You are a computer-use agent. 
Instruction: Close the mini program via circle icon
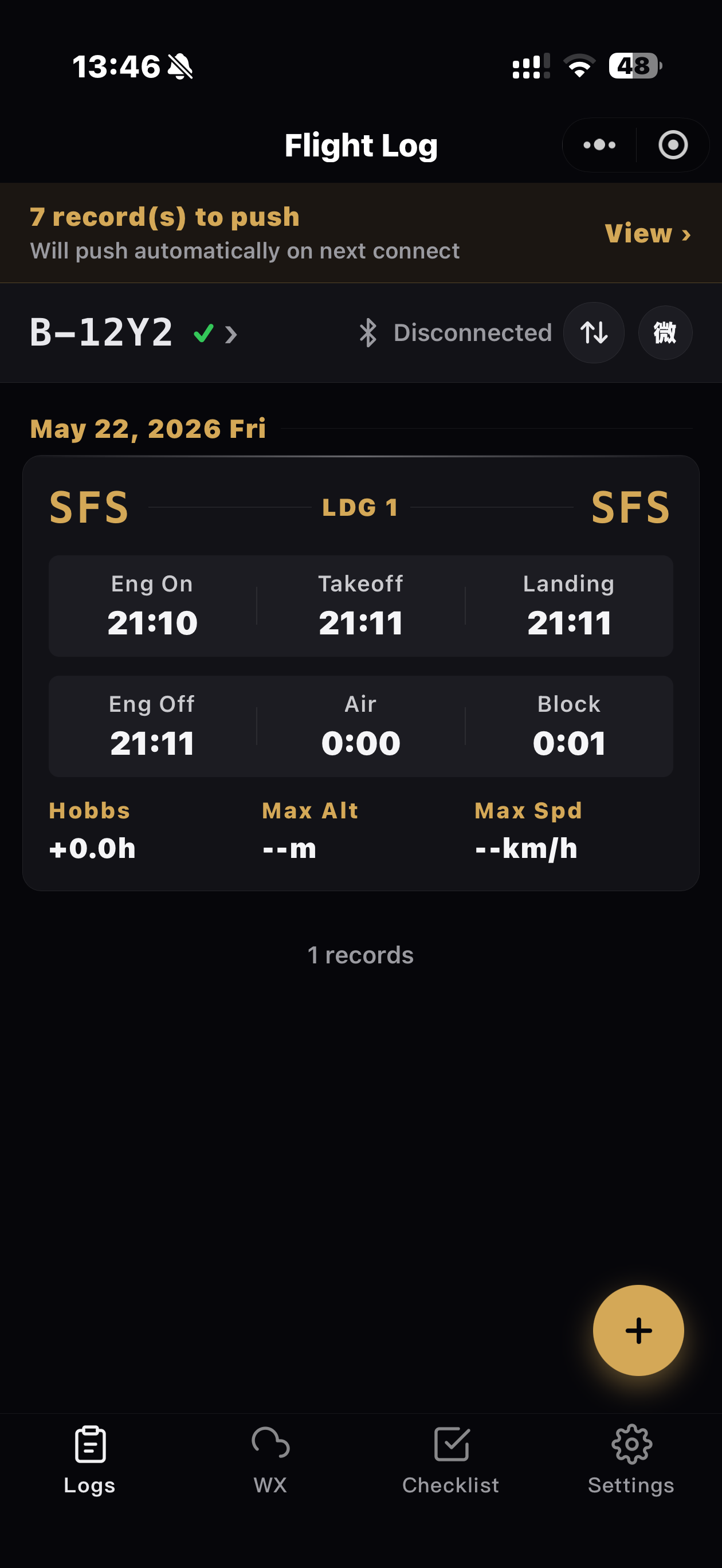point(673,145)
